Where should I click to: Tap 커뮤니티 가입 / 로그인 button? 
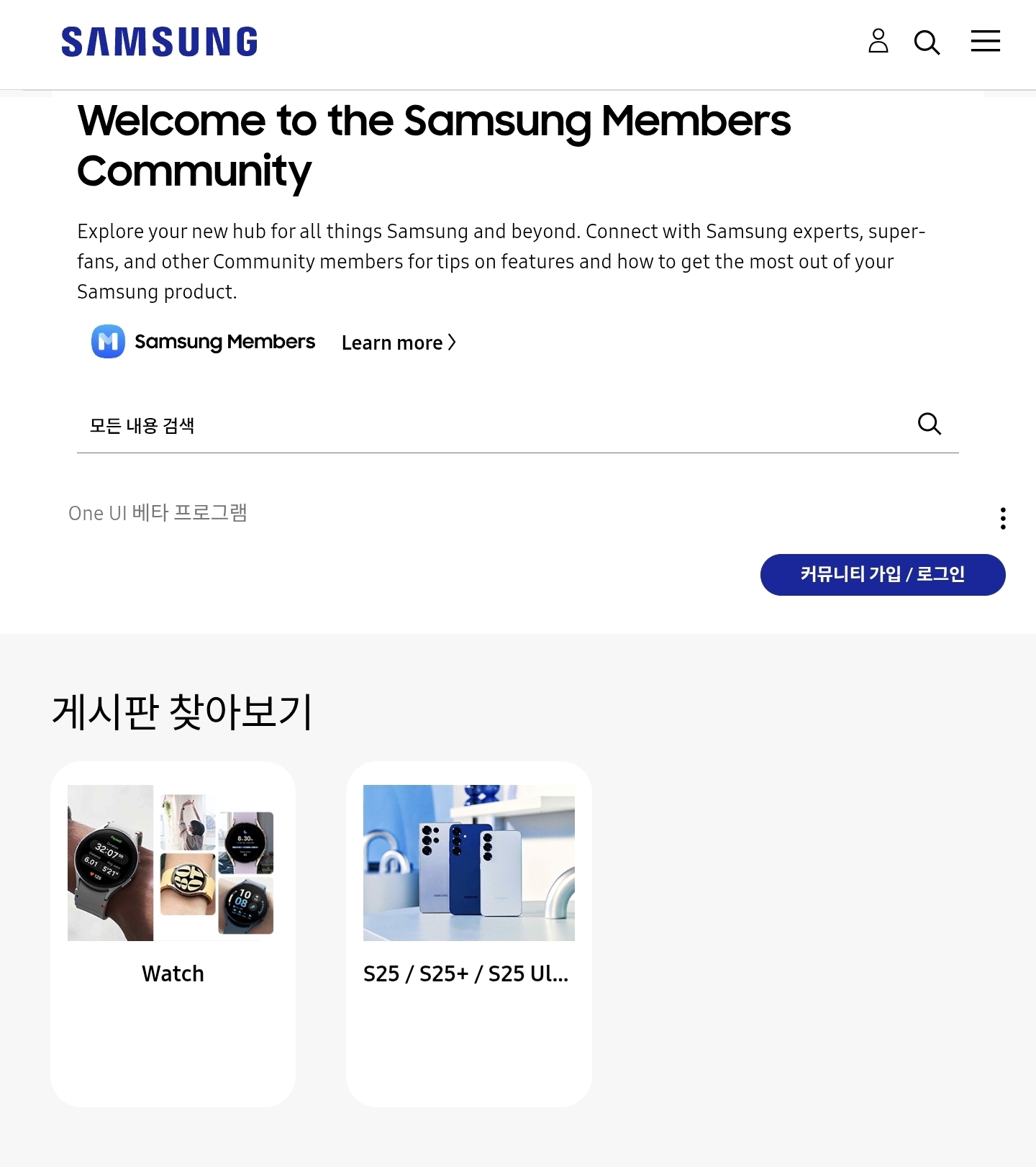tap(882, 574)
